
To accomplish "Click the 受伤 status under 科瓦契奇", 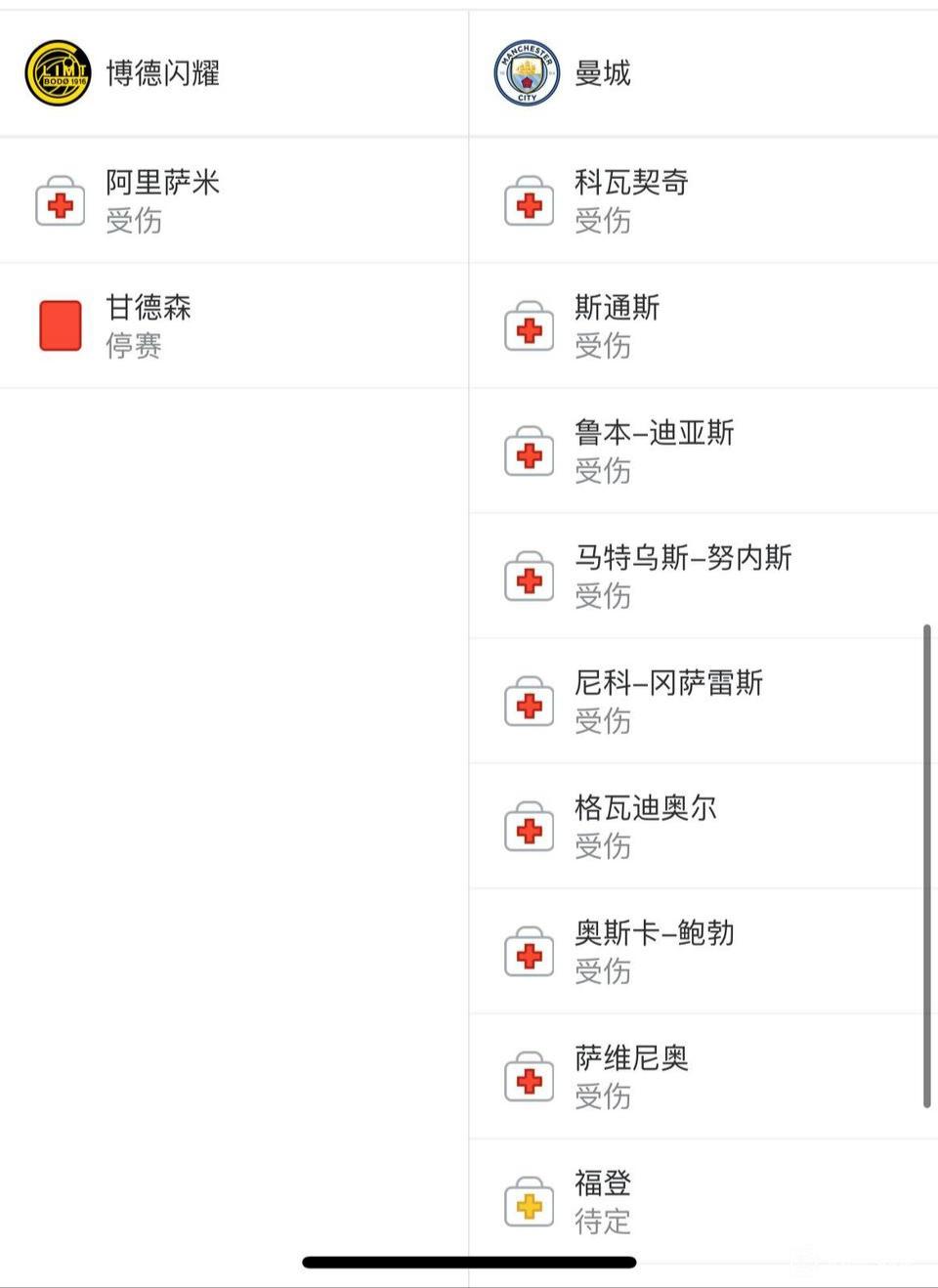I will 603,222.
